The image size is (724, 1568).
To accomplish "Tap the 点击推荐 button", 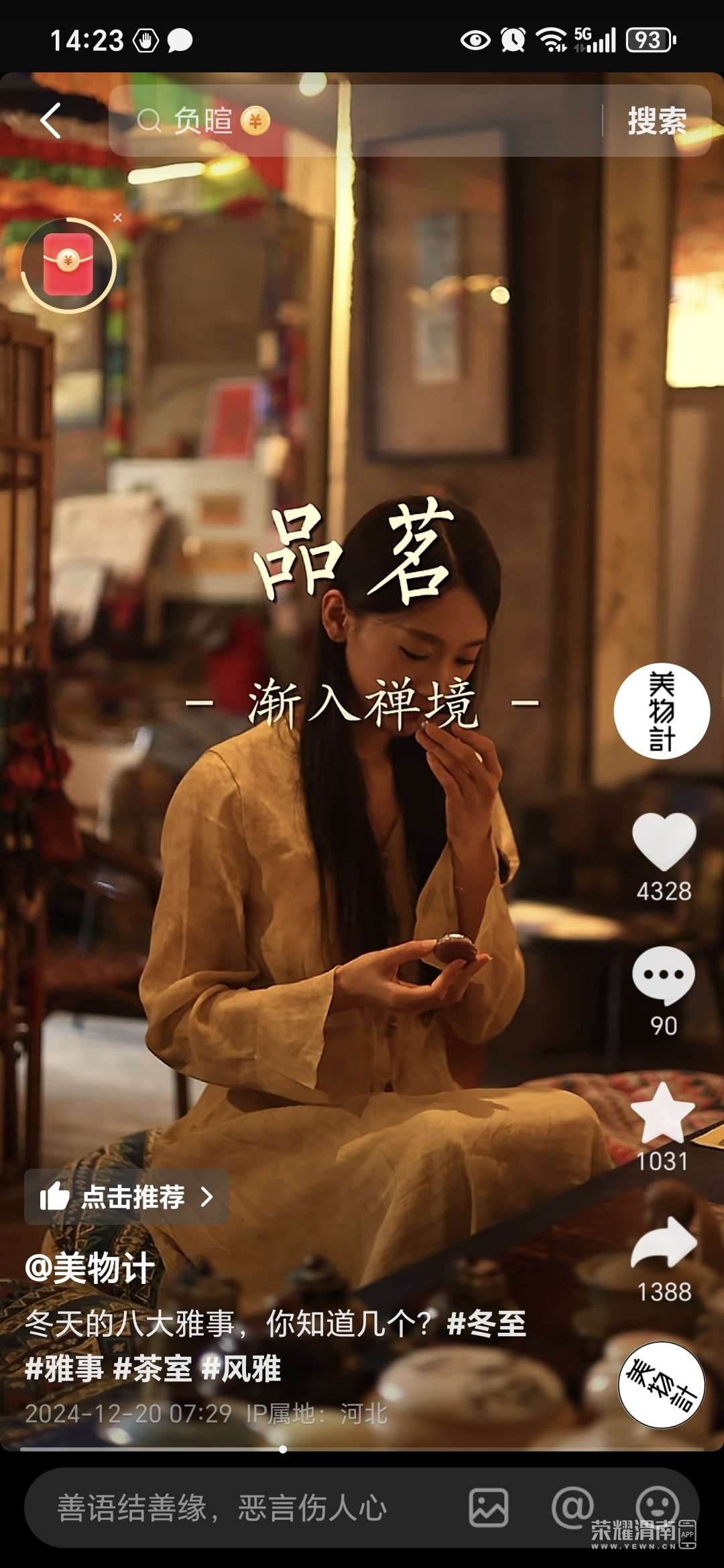I will tap(126, 1197).
